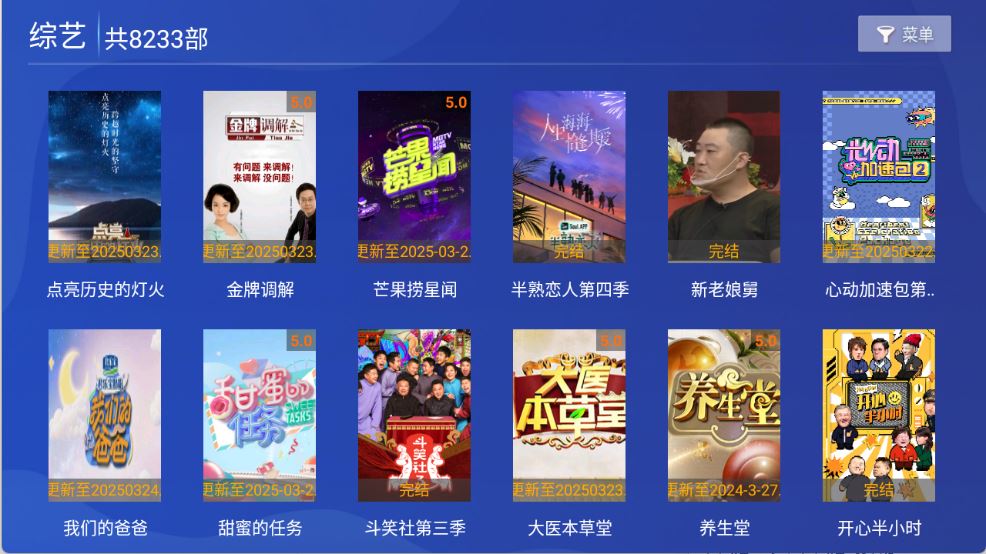Image resolution: width=986 pixels, height=554 pixels.
Task: Select the 金牌调解 show card
Action: pyautogui.click(x=260, y=177)
